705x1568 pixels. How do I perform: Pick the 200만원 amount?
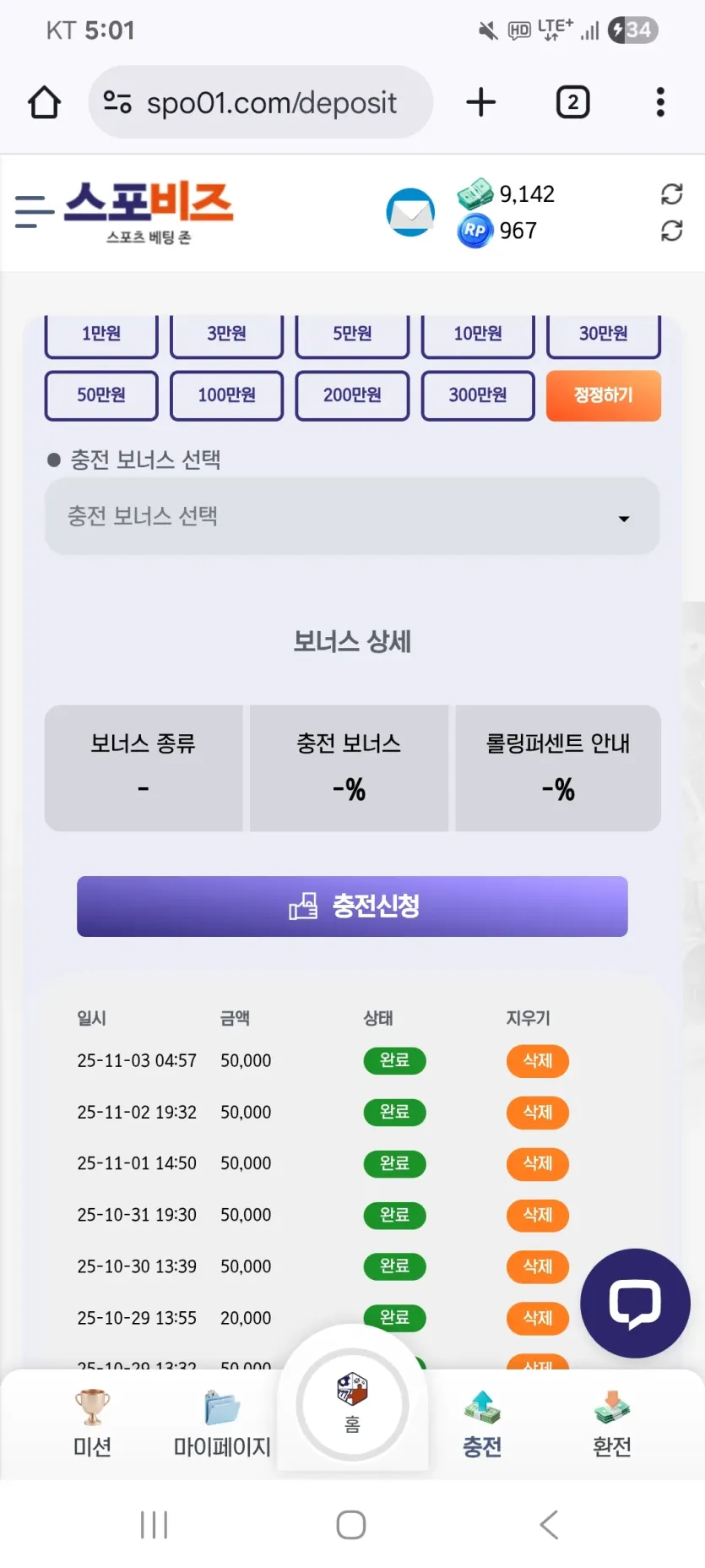click(352, 395)
